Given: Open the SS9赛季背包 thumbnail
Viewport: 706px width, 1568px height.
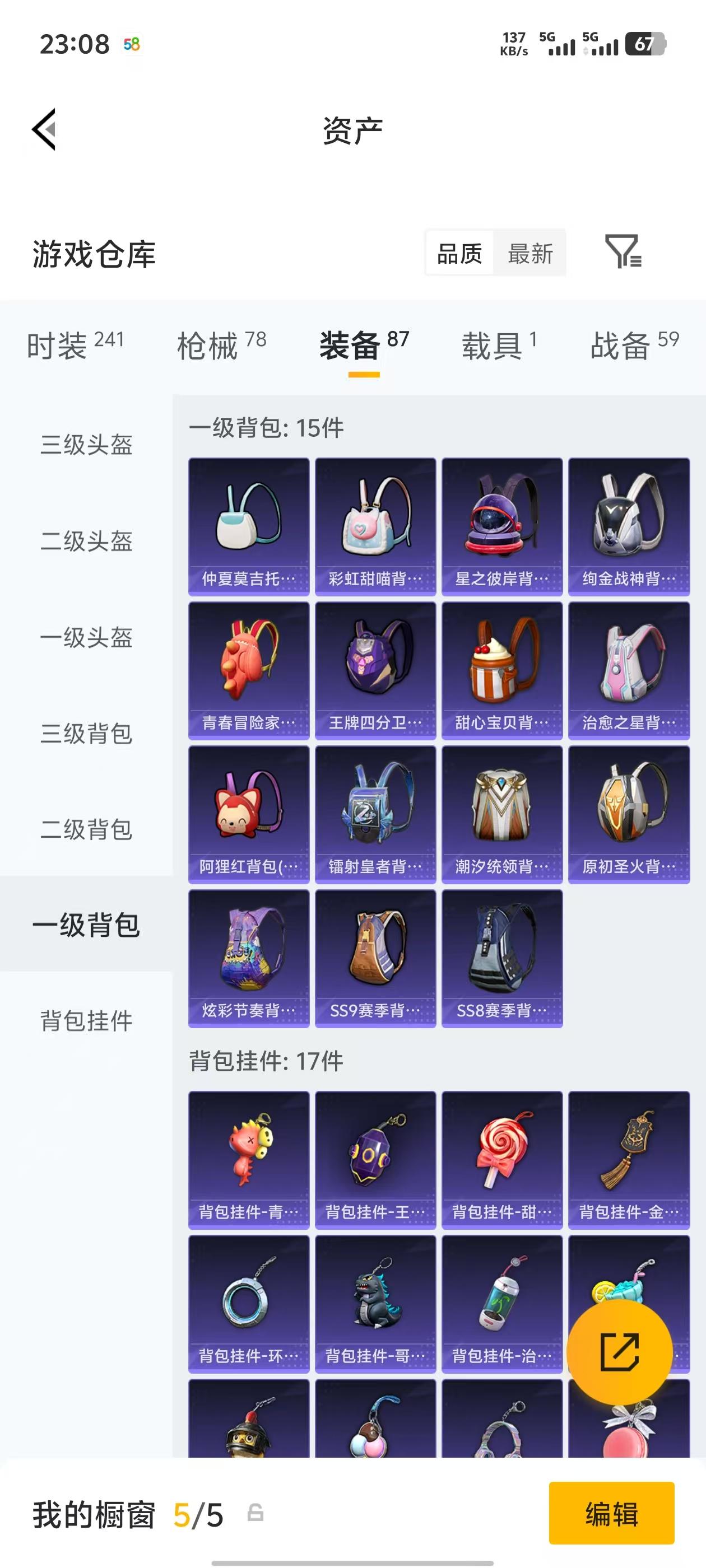Looking at the screenshot, I should pyautogui.click(x=375, y=958).
